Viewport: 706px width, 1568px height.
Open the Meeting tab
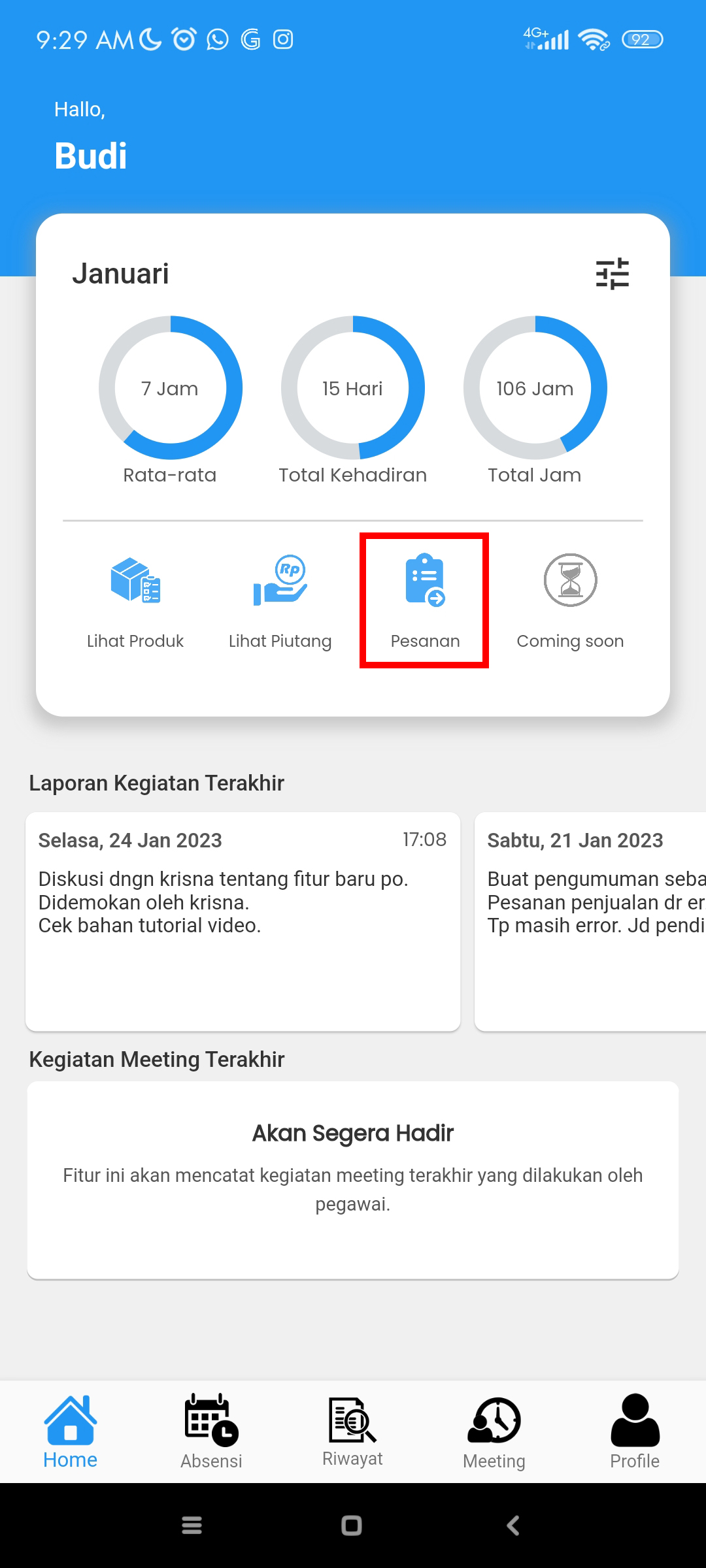click(494, 1432)
